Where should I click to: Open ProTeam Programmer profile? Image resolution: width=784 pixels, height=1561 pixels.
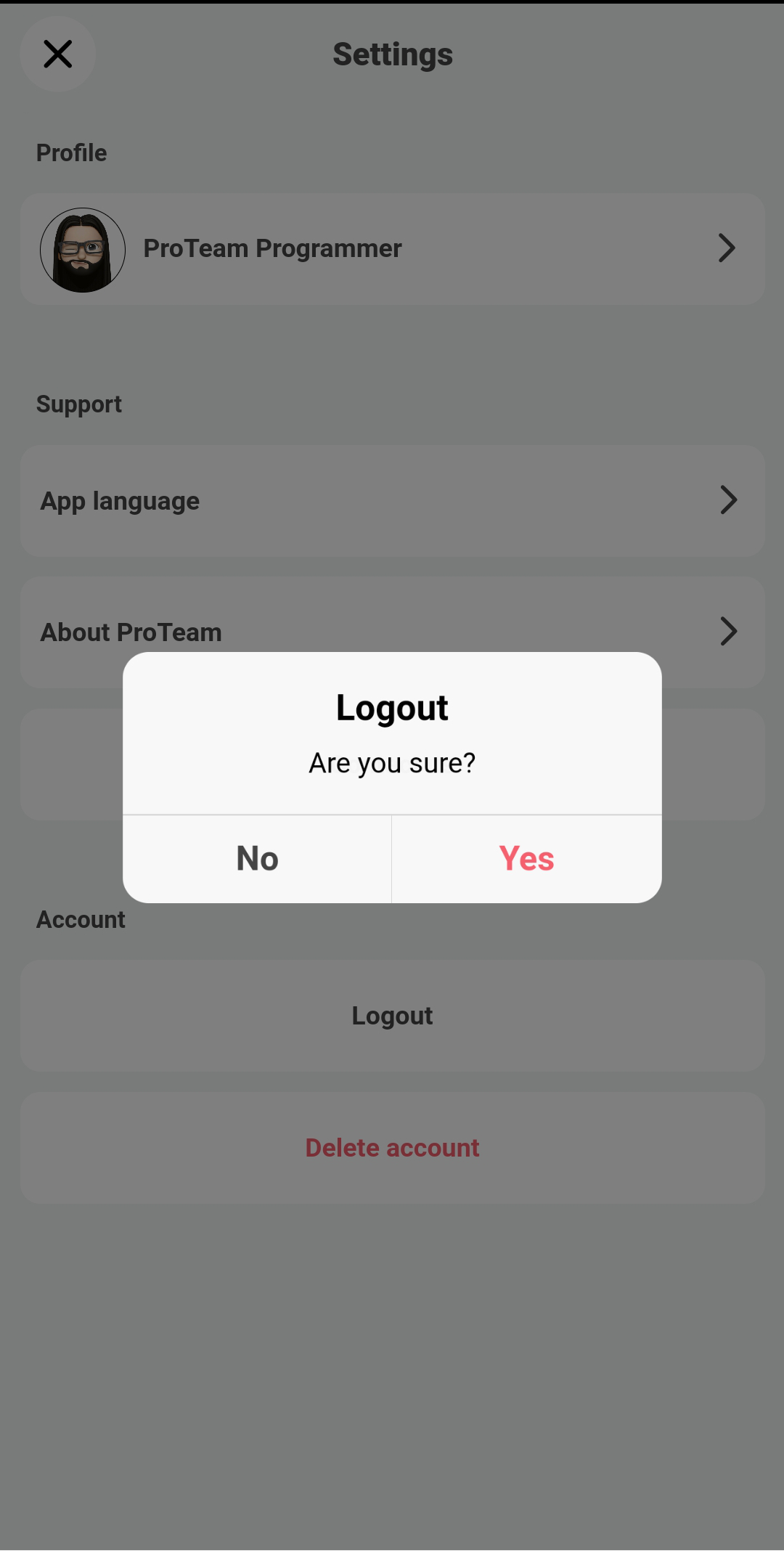pos(392,249)
